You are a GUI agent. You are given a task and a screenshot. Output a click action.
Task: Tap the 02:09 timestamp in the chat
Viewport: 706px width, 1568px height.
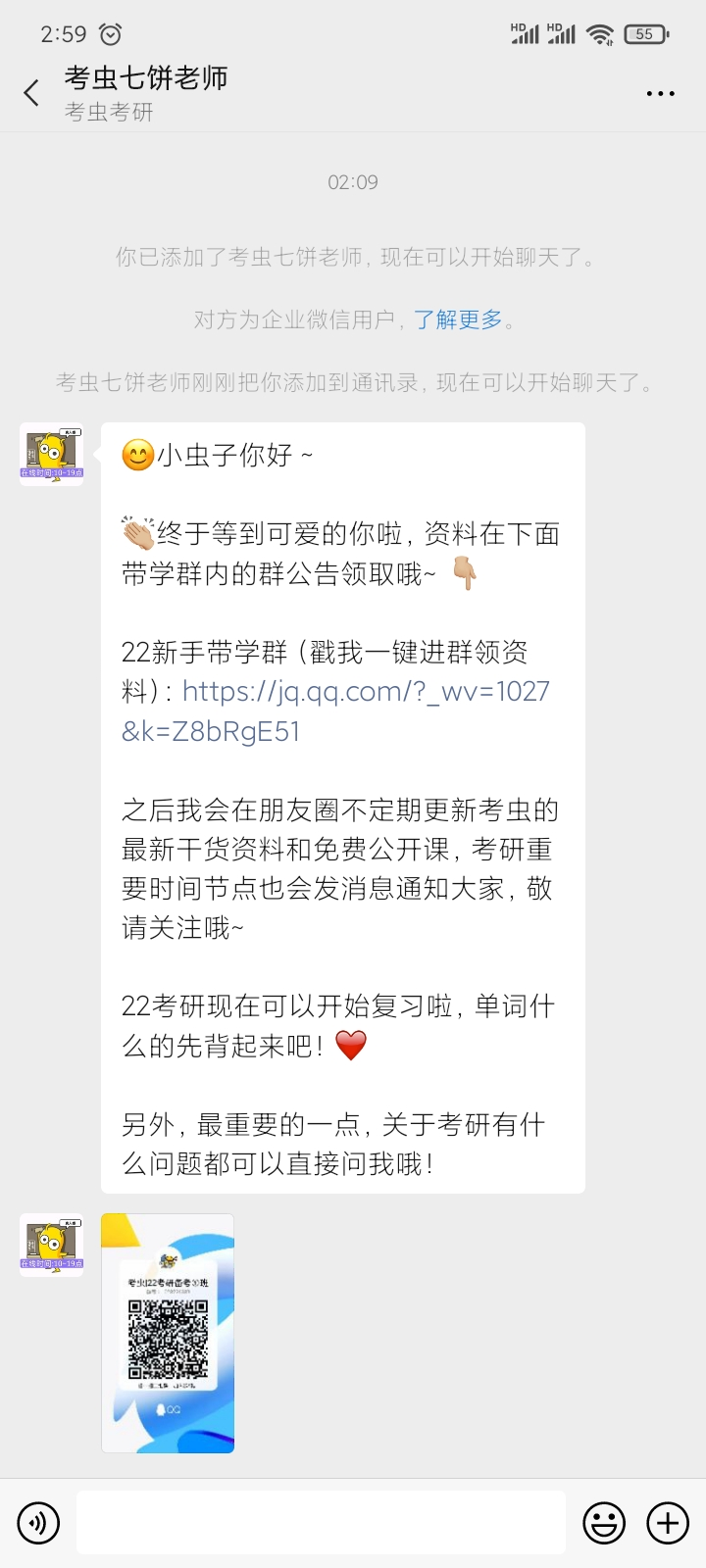pos(352,181)
